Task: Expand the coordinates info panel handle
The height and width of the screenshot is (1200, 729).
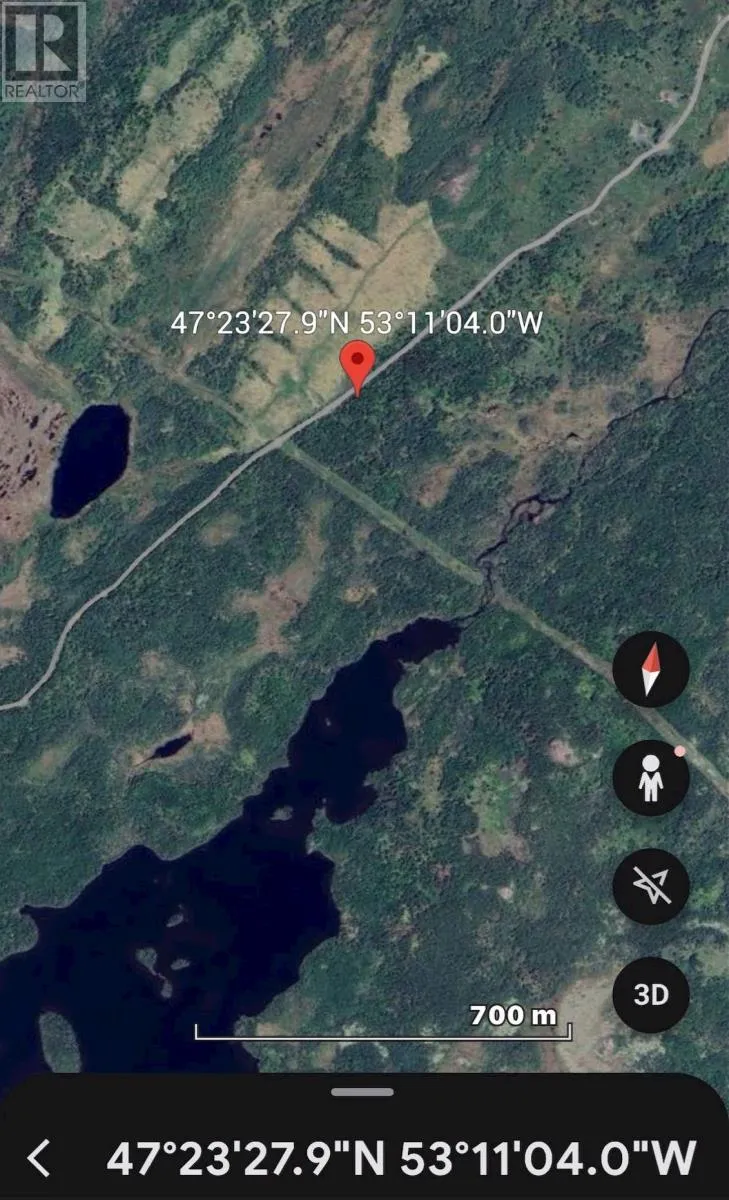Action: (362, 1092)
